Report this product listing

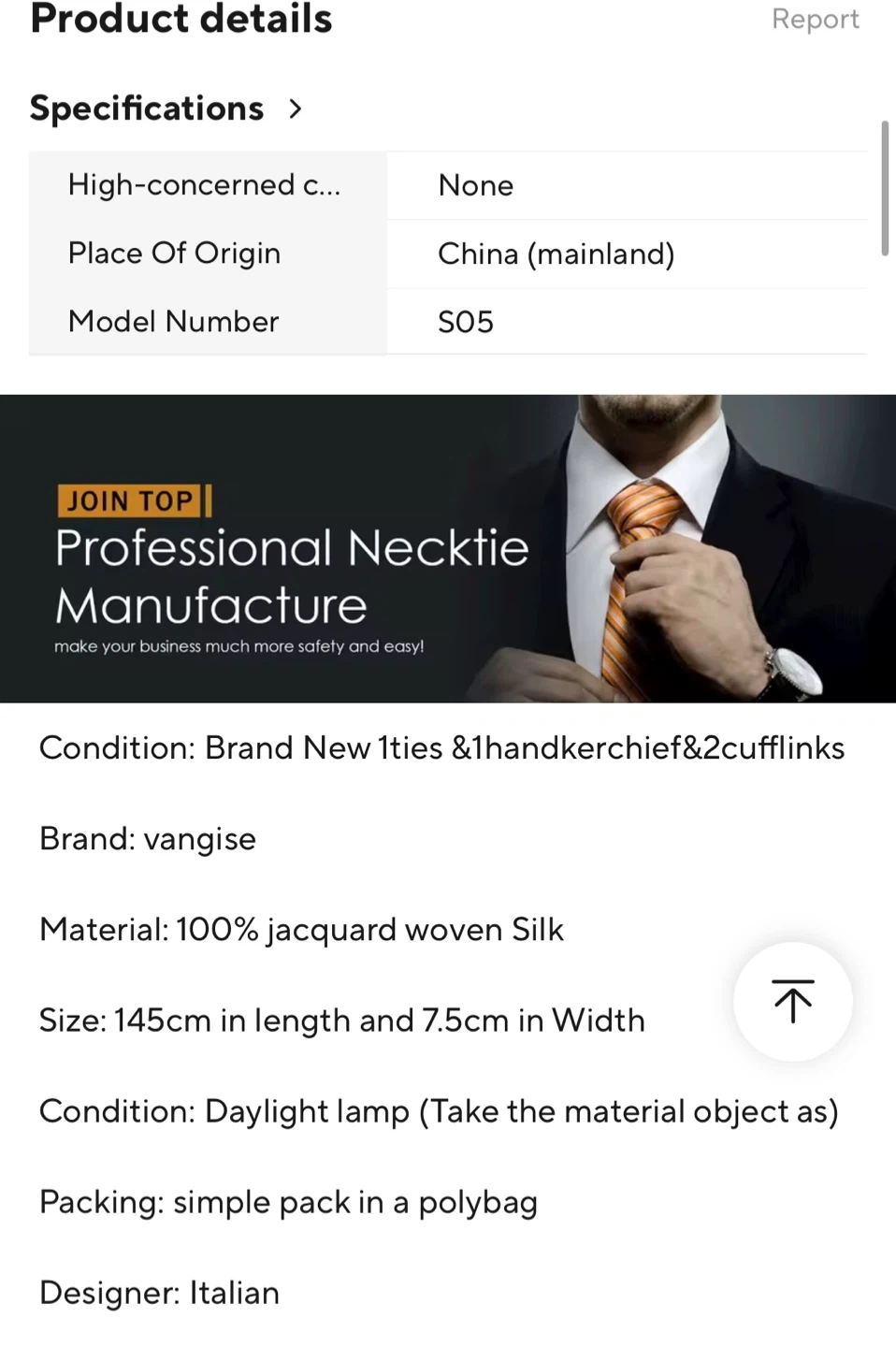click(x=815, y=20)
